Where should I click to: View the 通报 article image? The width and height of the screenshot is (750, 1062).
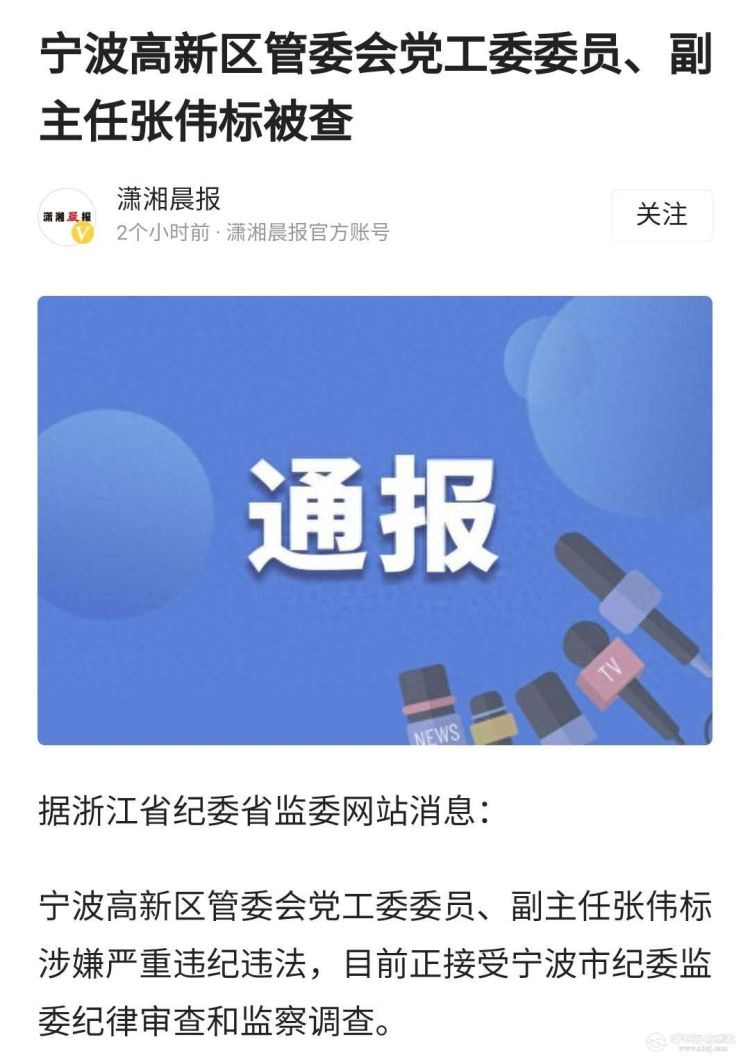coord(375,520)
